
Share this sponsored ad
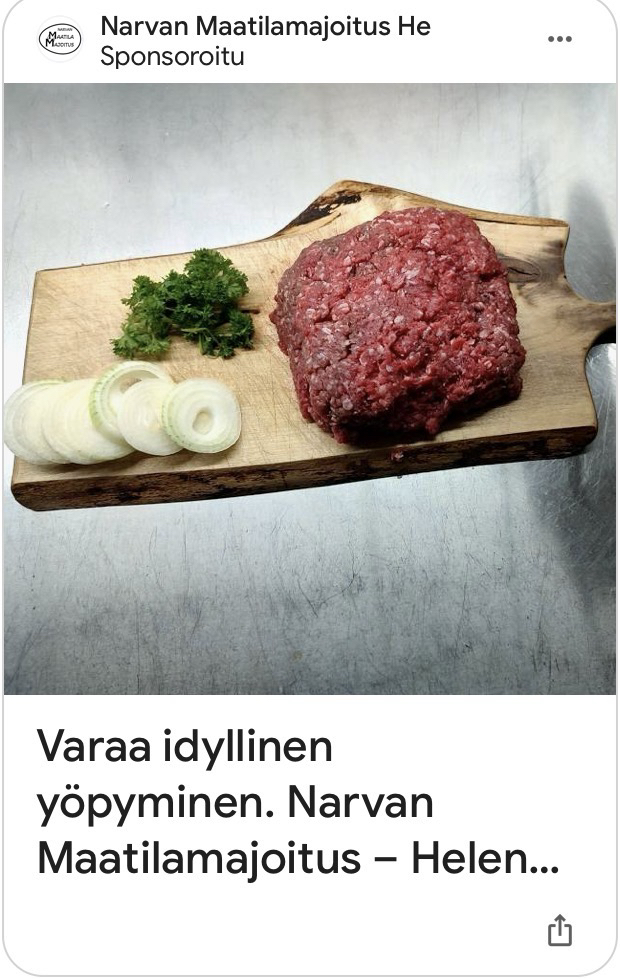560,930
